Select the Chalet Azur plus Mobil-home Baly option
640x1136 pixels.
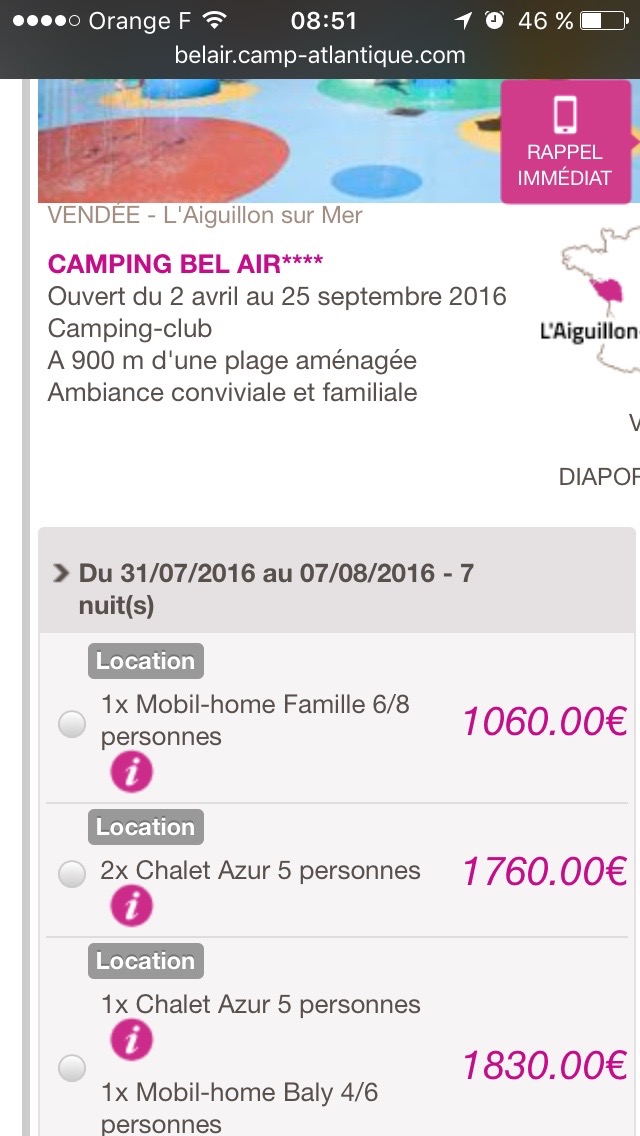pos(72,1069)
